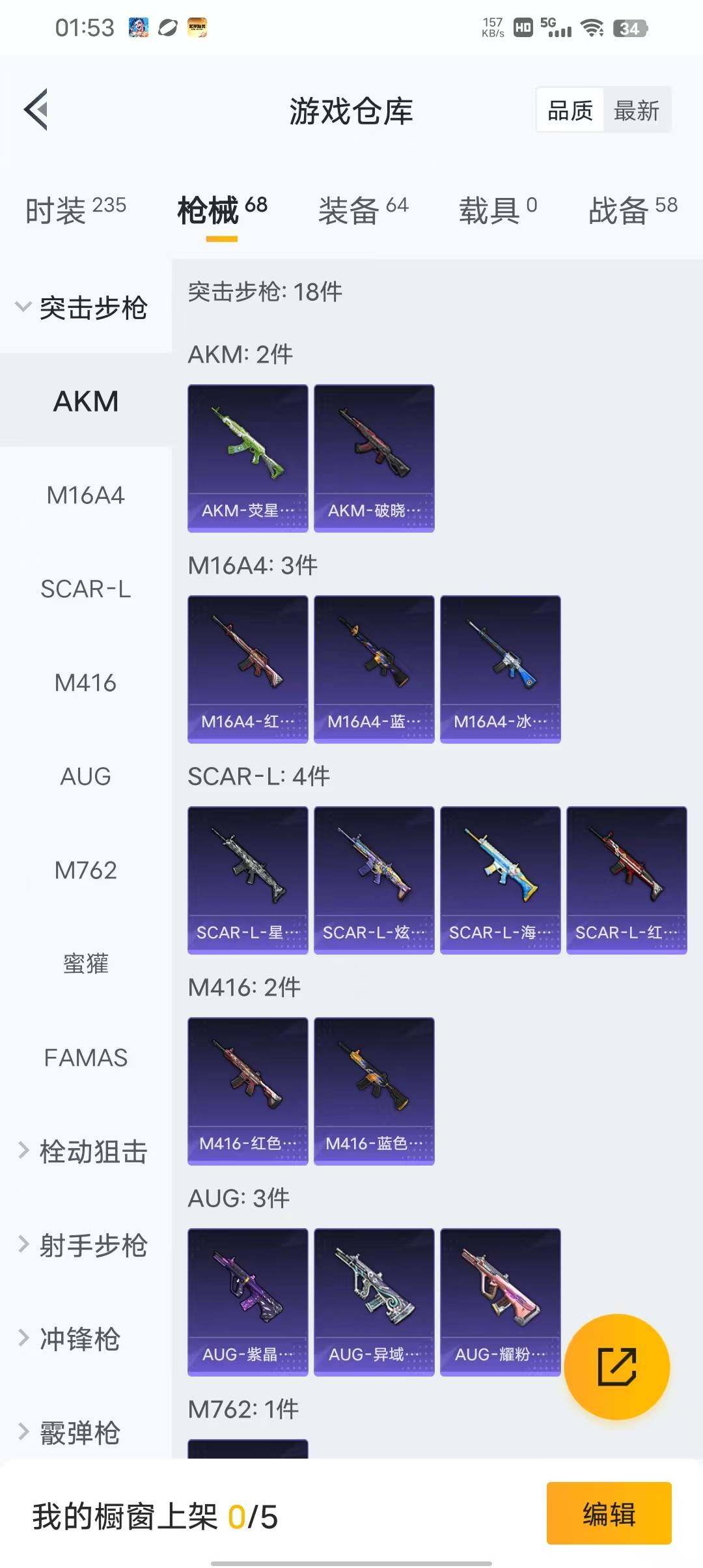Jump to FAMAS in the side list
This screenshot has height=1568, width=703.
click(85, 1058)
